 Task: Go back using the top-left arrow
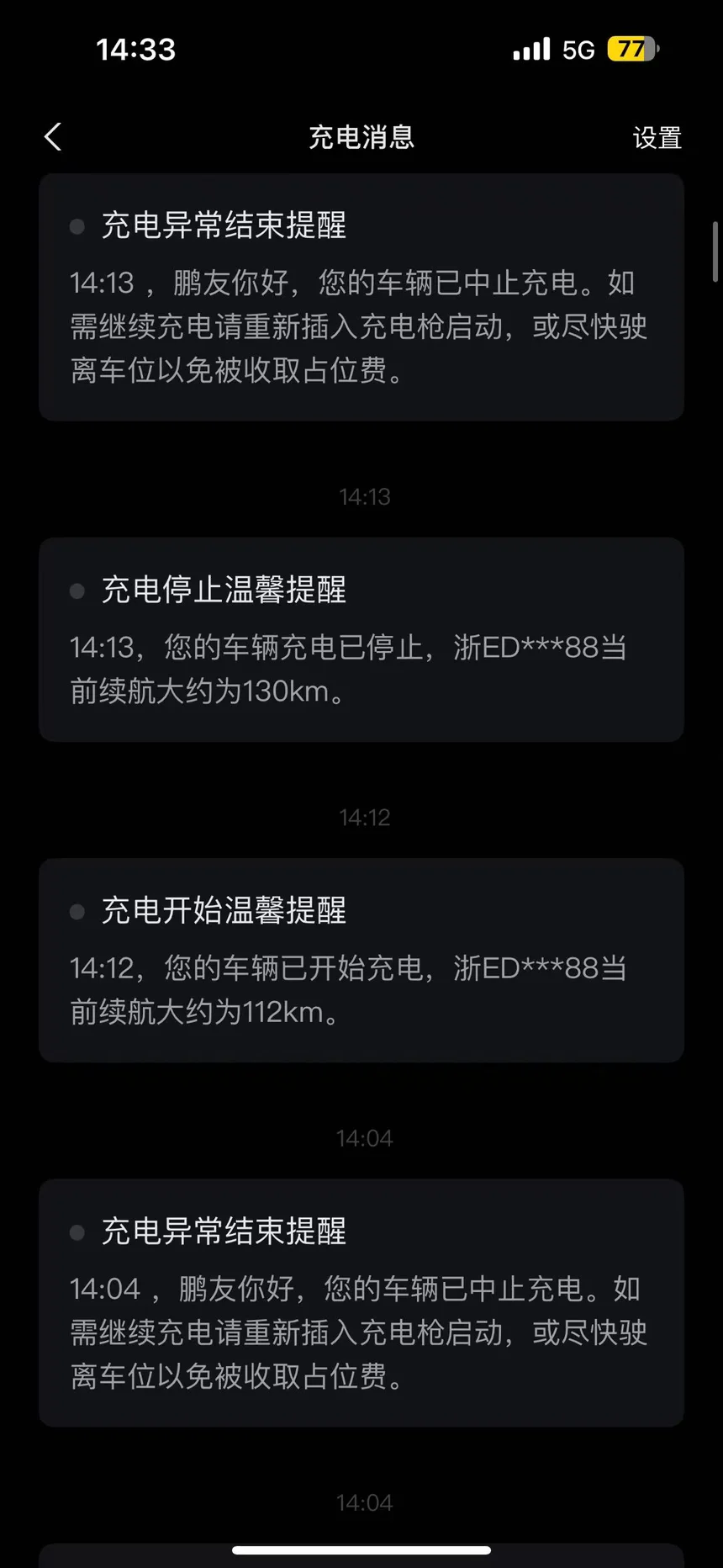point(53,137)
